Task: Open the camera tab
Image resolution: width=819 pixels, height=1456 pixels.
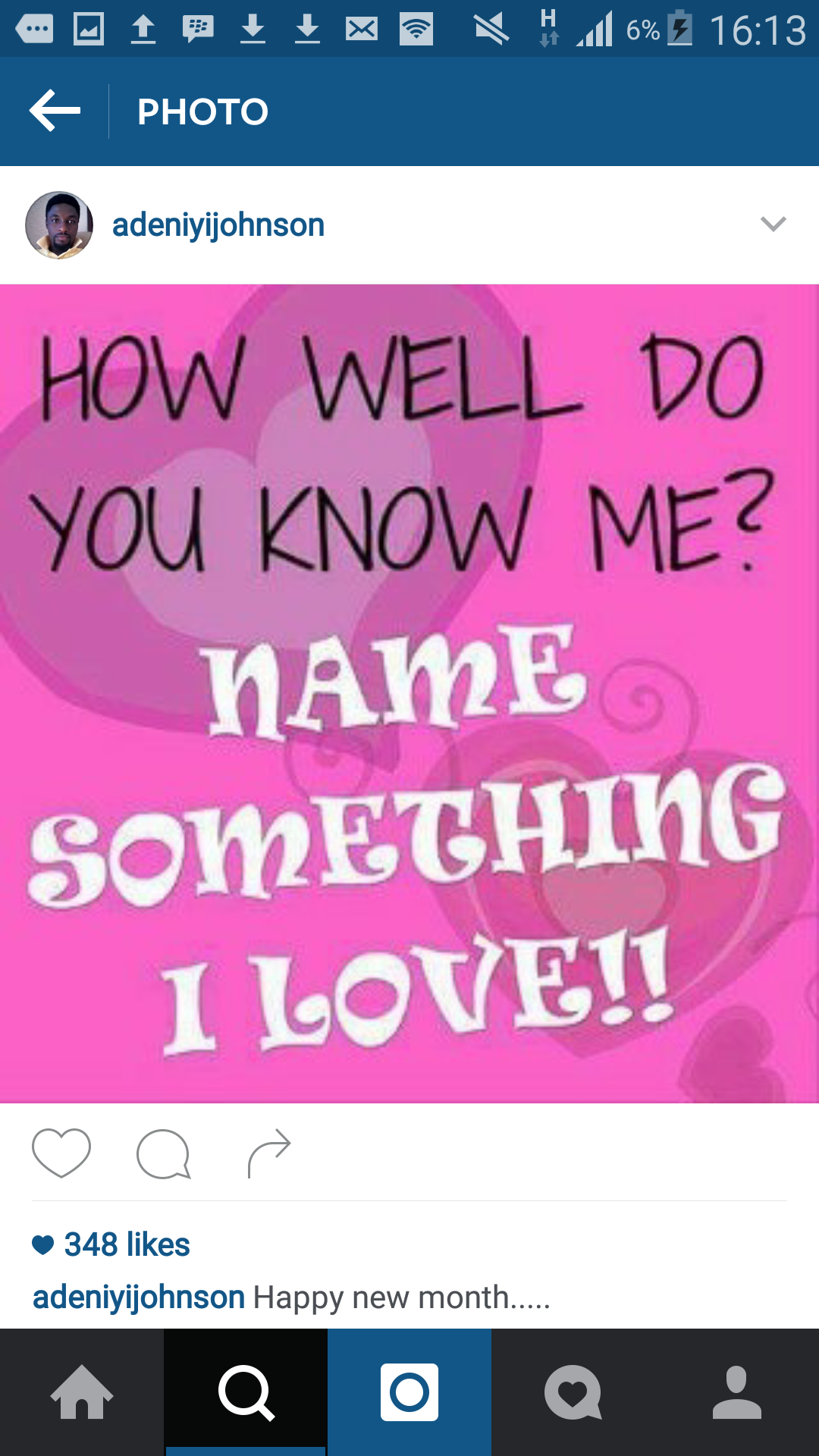Action: coord(409,1392)
